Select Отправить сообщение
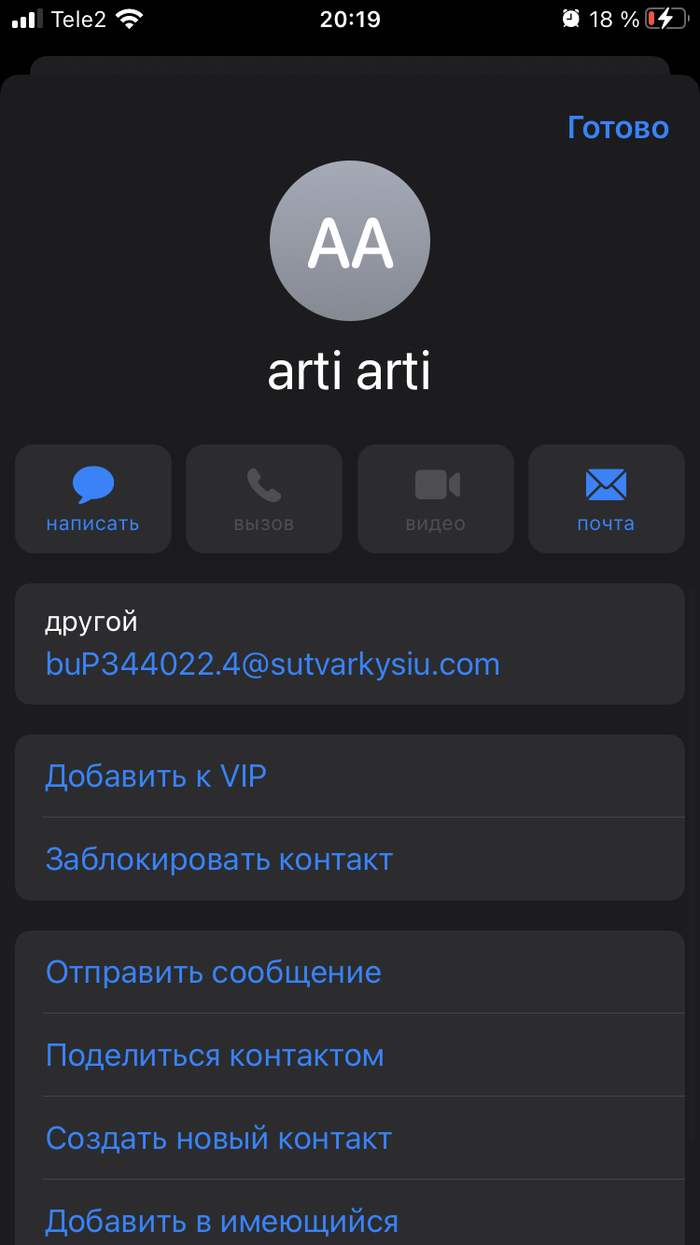Image resolution: width=700 pixels, height=1245 pixels. [x=213, y=972]
